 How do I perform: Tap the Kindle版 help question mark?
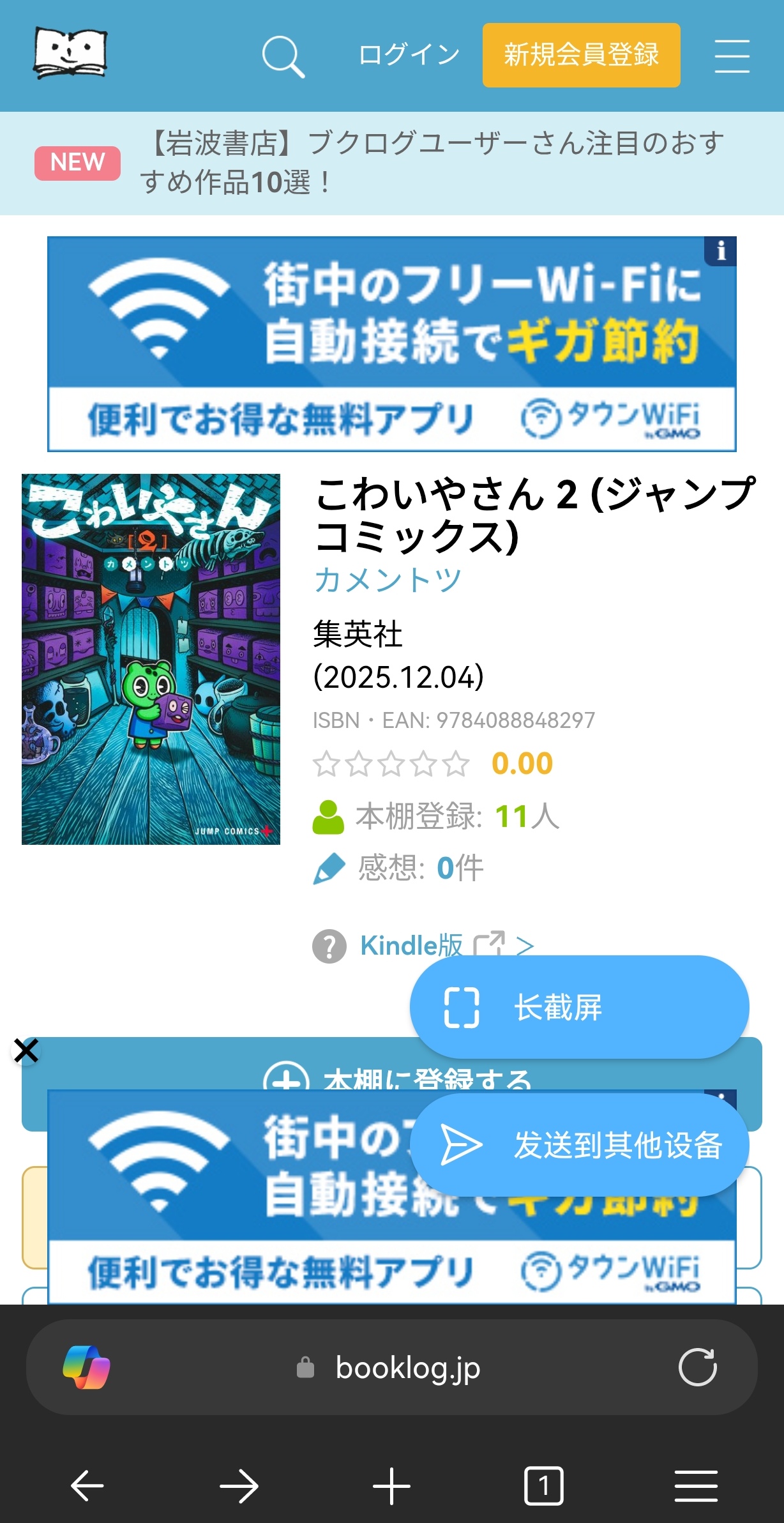pos(329,946)
